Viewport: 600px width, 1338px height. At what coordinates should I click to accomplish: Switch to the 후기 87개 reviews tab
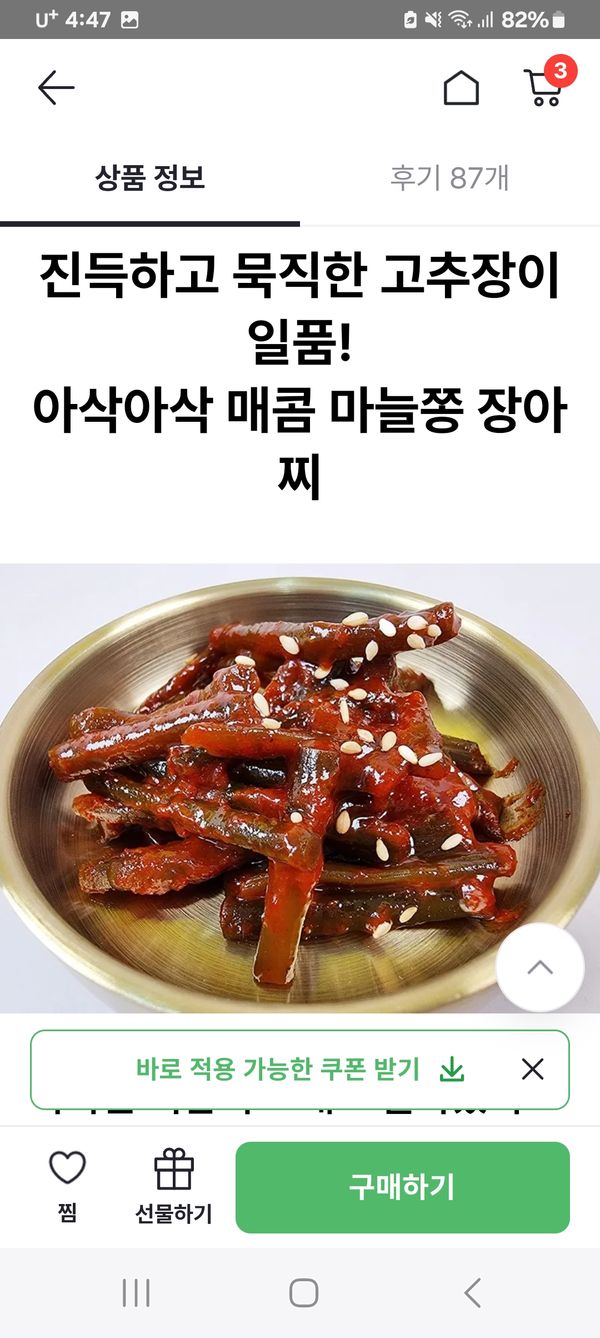point(449,179)
